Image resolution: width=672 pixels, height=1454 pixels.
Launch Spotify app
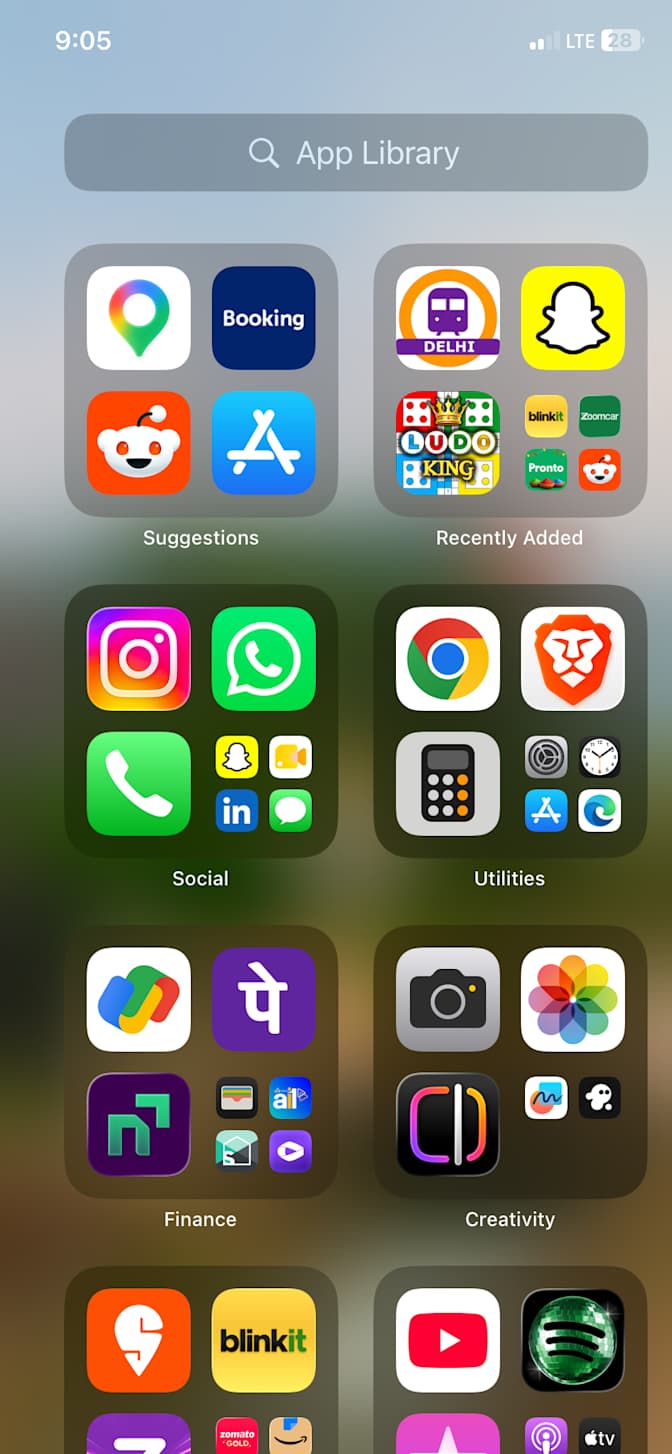click(573, 1341)
